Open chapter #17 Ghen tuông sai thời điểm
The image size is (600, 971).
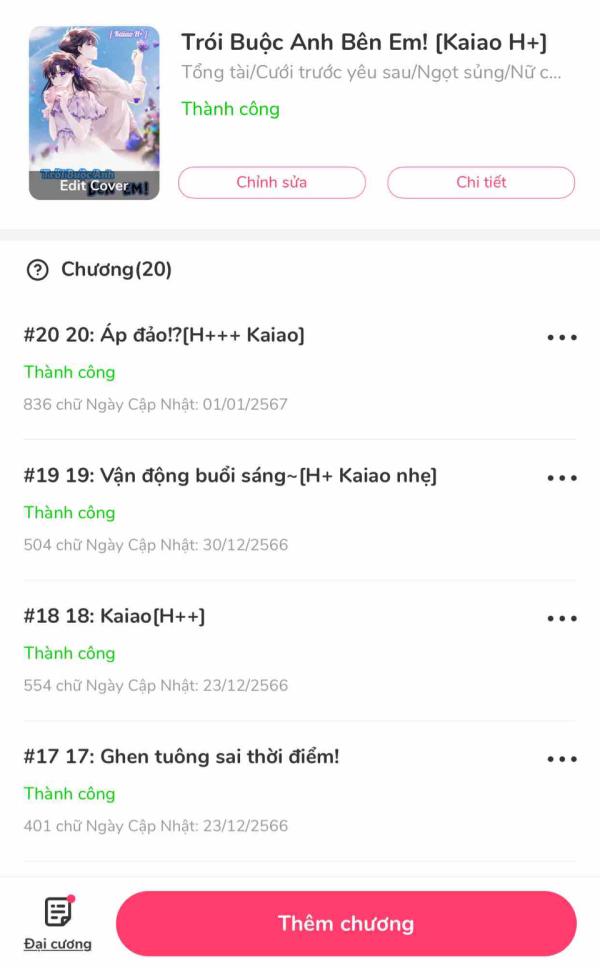pyautogui.click(x=181, y=757)
